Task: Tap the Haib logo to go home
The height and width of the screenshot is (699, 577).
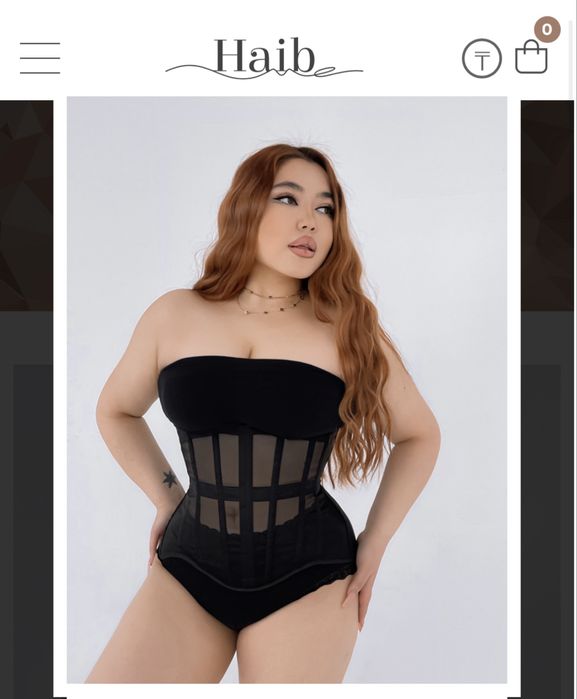Action: [x=264, y=58]
